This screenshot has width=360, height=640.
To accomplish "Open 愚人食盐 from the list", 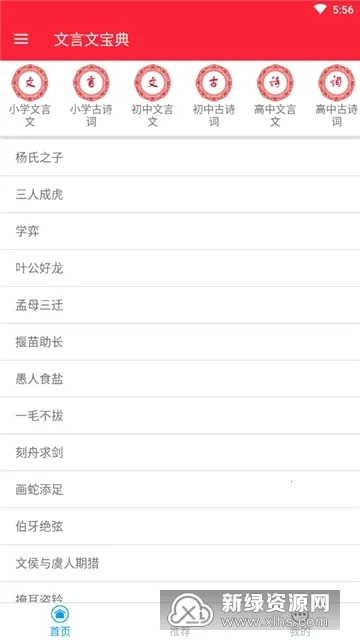I will 180,379.
